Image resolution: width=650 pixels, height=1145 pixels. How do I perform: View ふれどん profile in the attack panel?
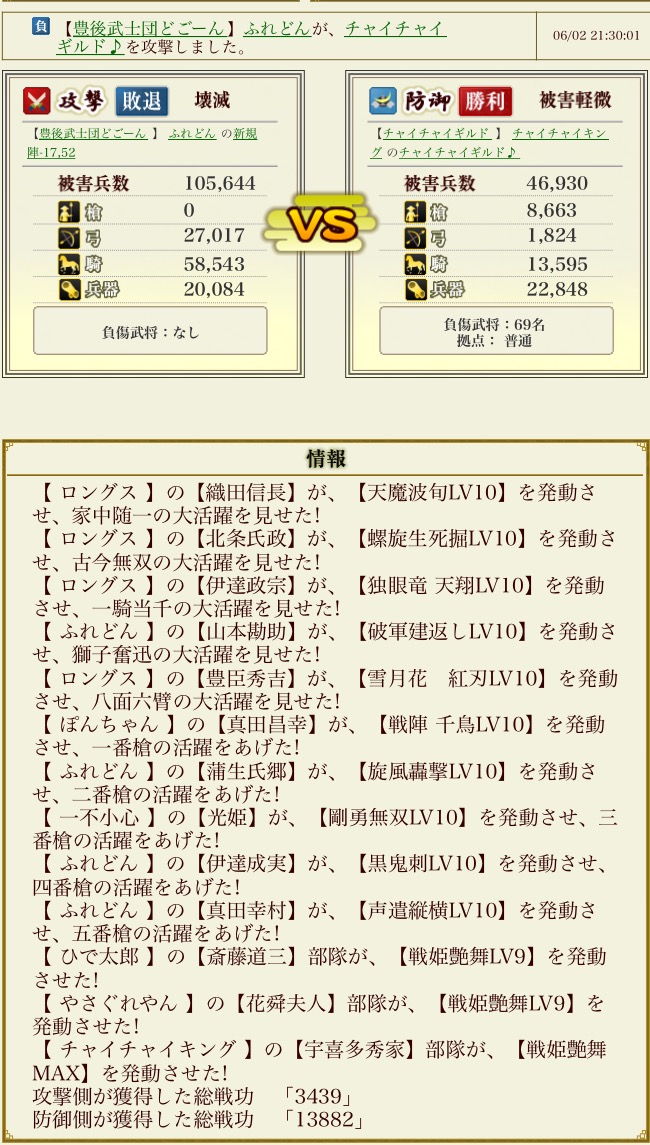190,133
